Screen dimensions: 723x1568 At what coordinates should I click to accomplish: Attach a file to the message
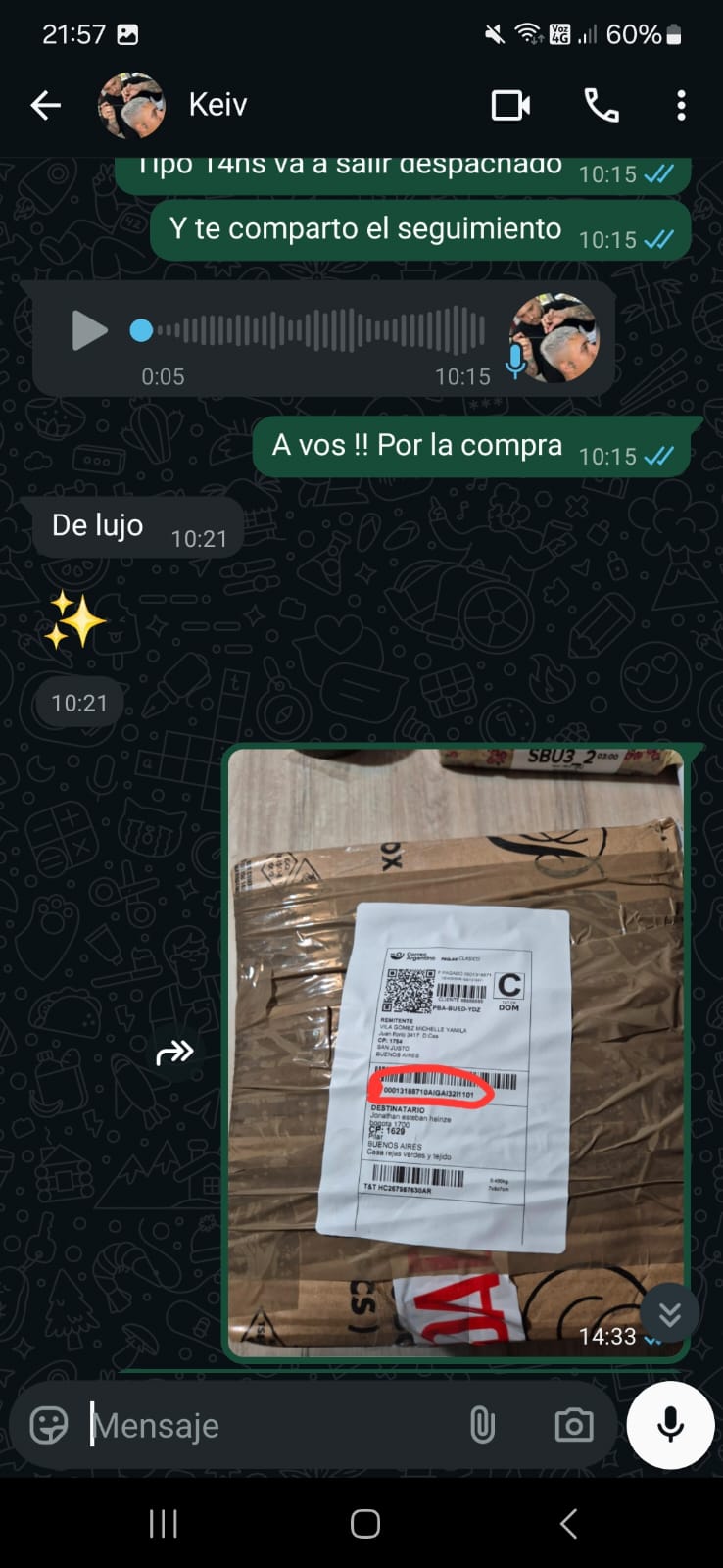tap(482, 1425)
